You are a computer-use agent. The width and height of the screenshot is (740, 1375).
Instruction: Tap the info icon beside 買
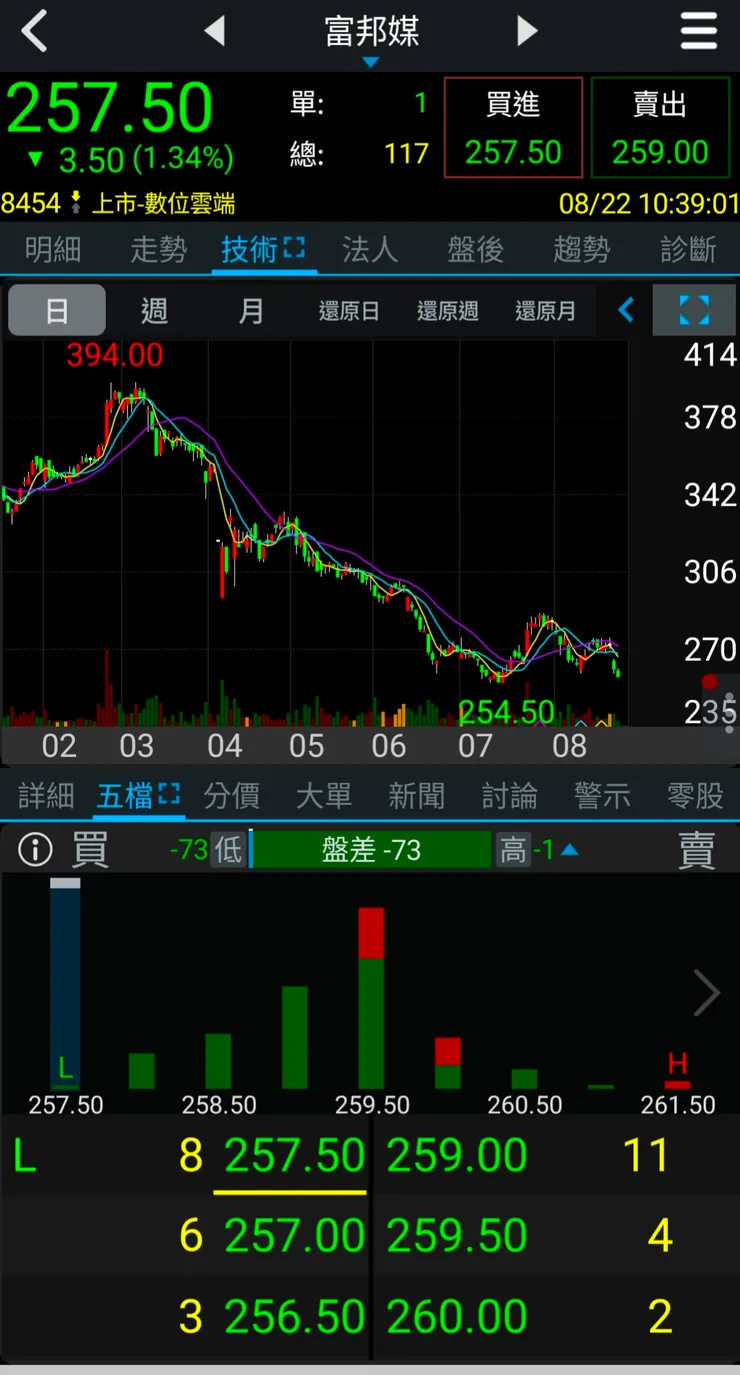pos(35,850)
